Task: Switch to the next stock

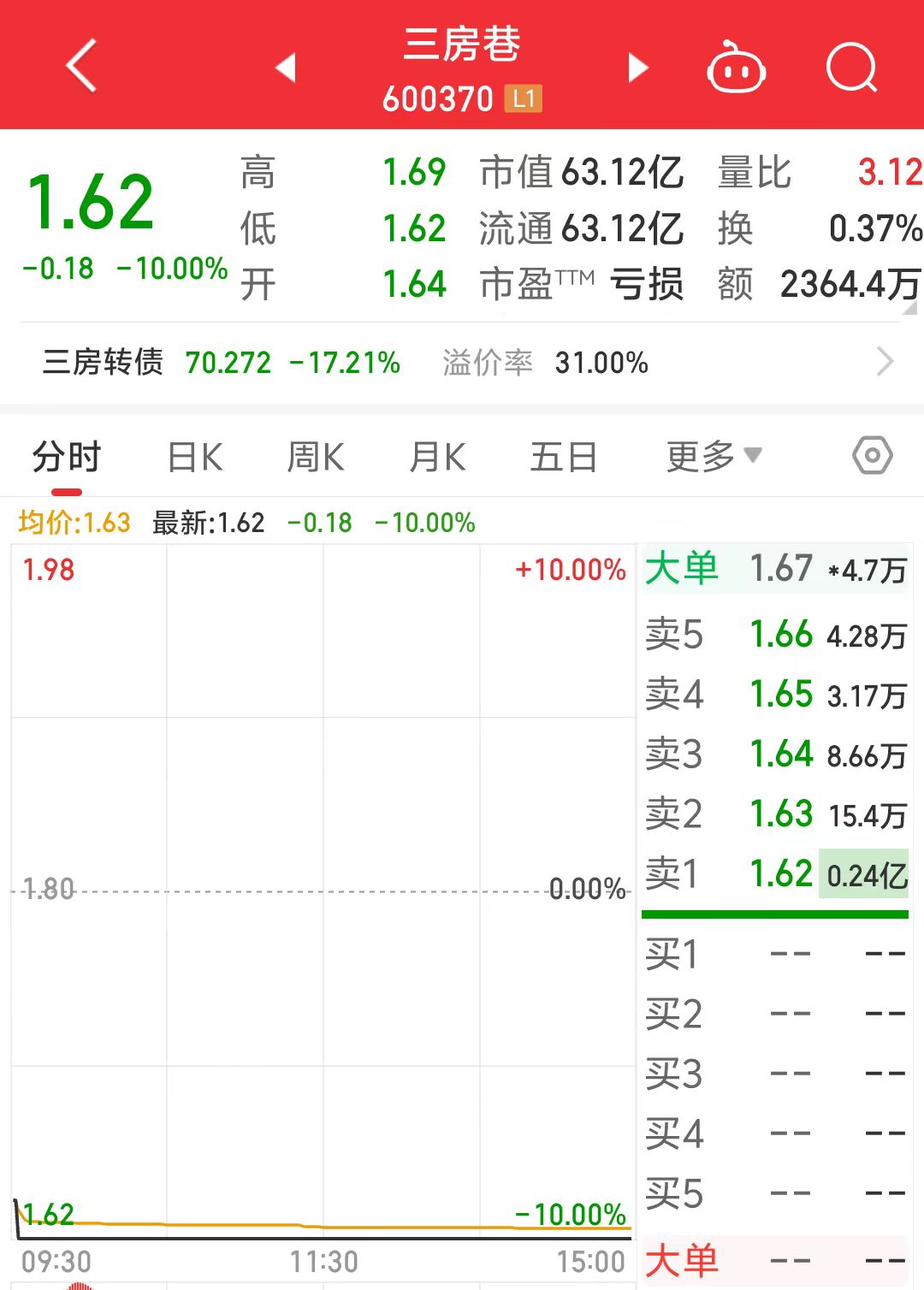Action: 637,68
